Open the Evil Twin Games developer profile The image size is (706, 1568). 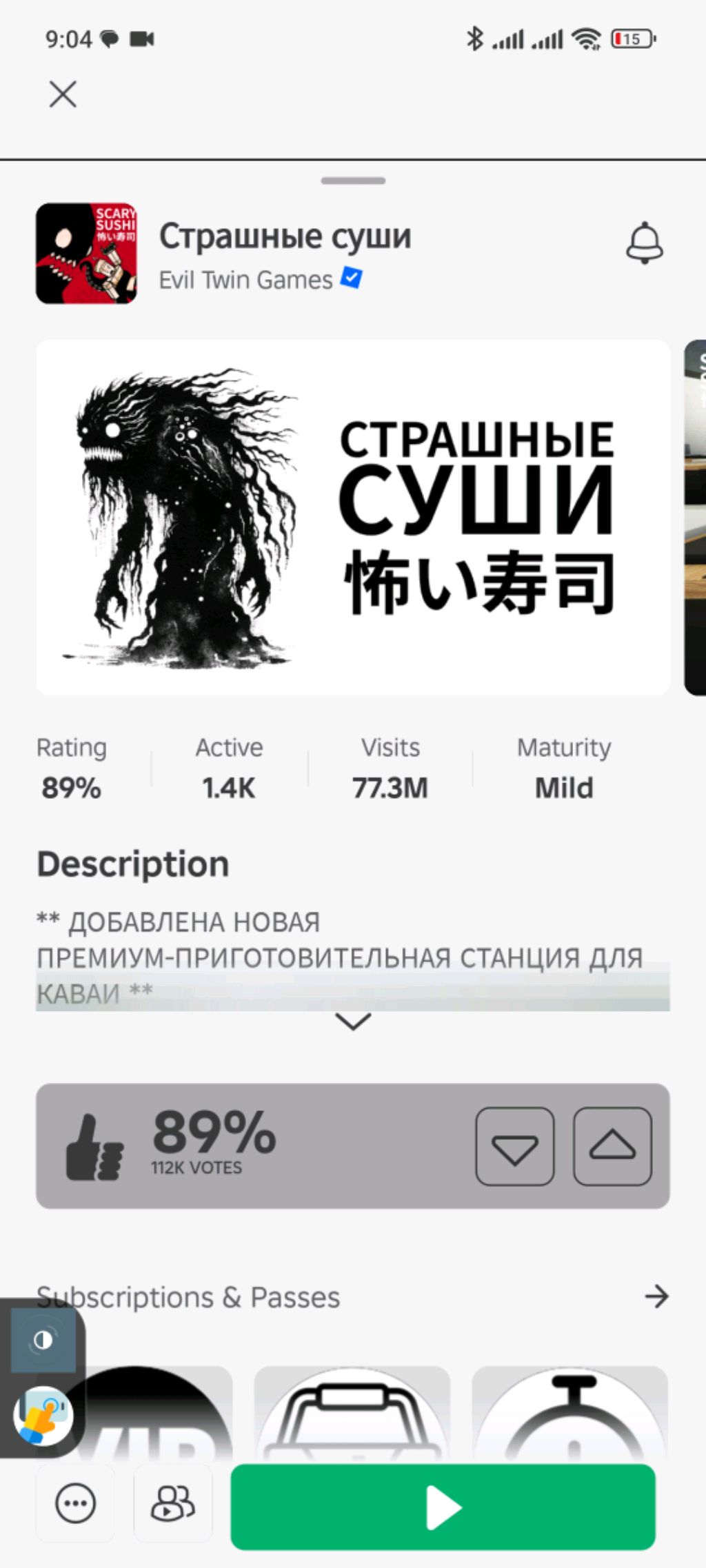pos(246,280)
